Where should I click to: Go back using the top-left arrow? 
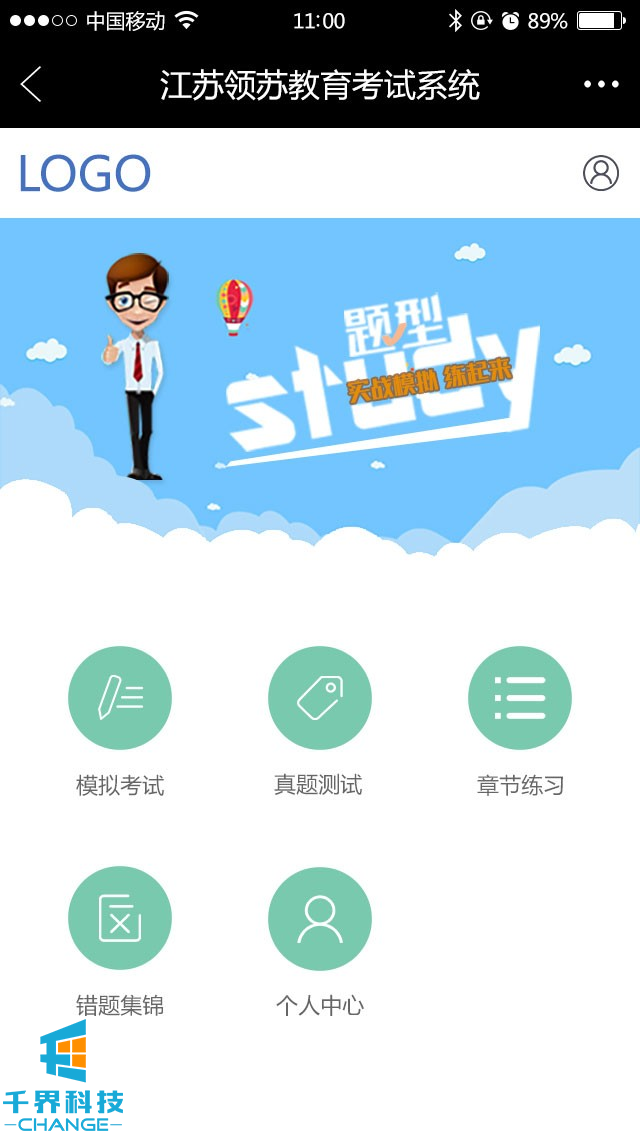point(31,85)
